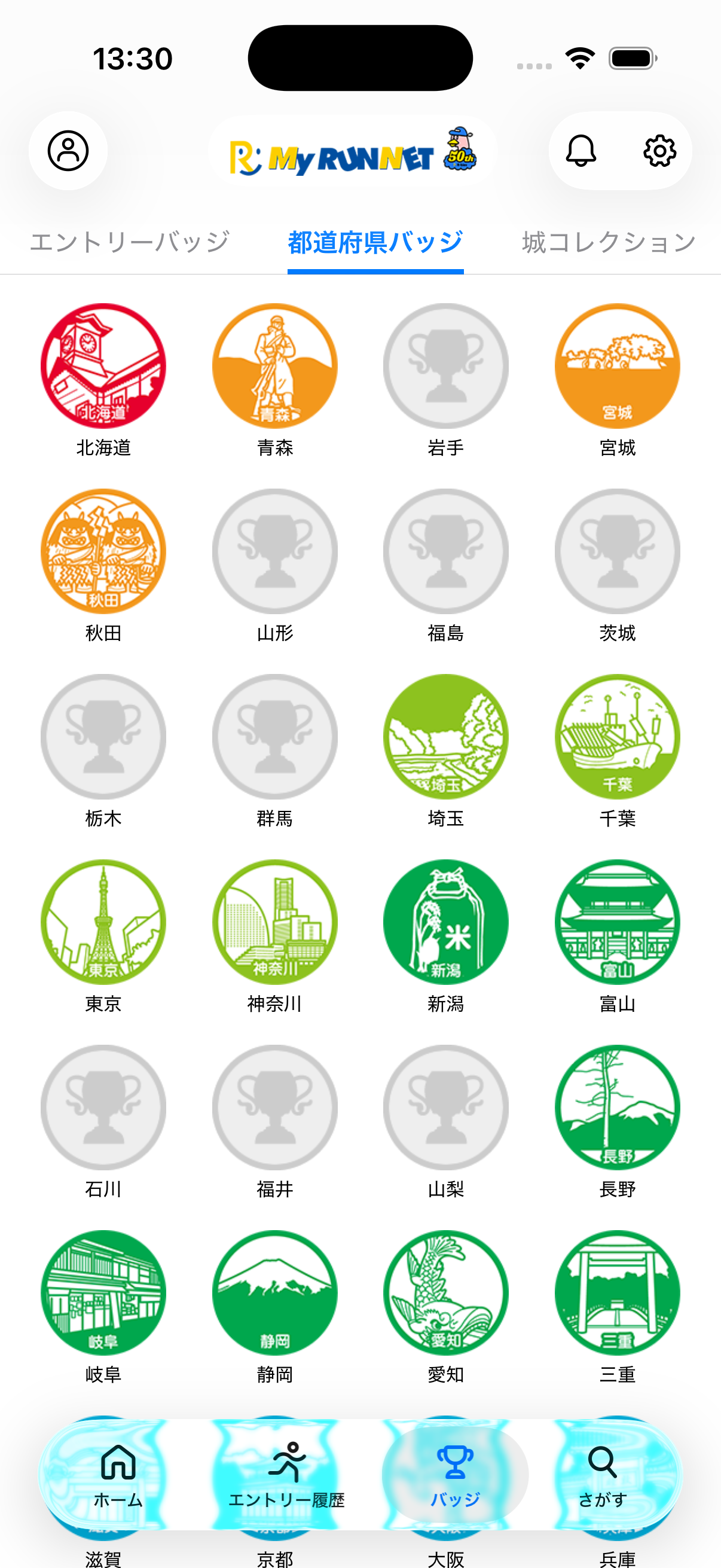721x1568 pixels.
Task: Open the 北海道 badge
Action: [103, 366]
